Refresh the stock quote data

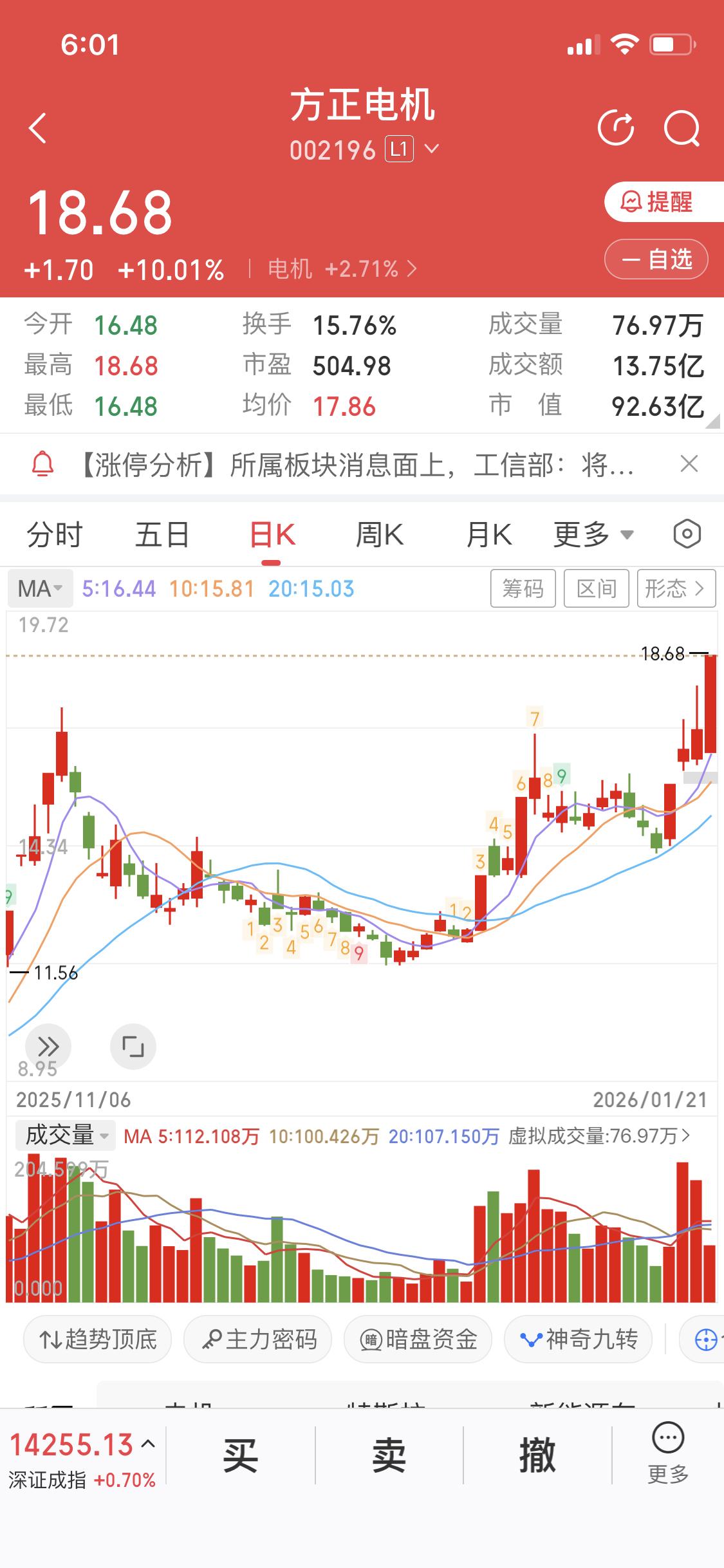point(617,127)
